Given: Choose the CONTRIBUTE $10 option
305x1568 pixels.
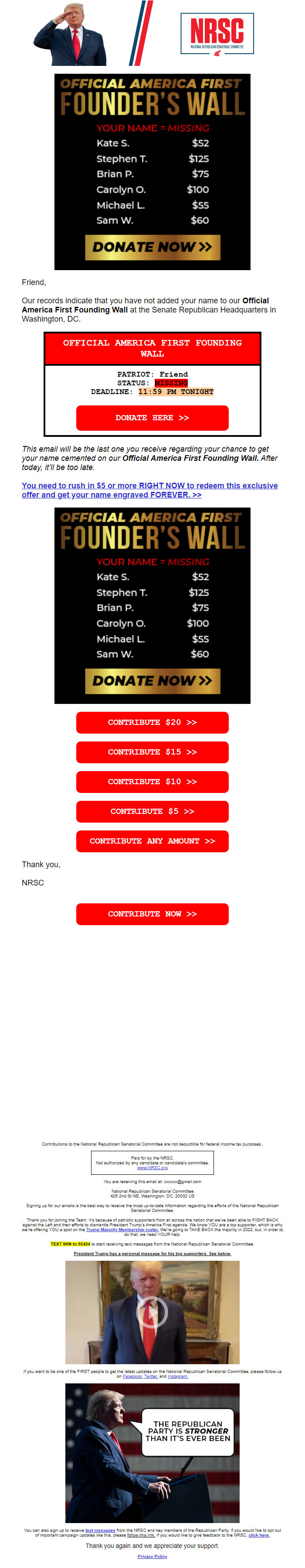Looking at the screenshot, I should point(152,781).
